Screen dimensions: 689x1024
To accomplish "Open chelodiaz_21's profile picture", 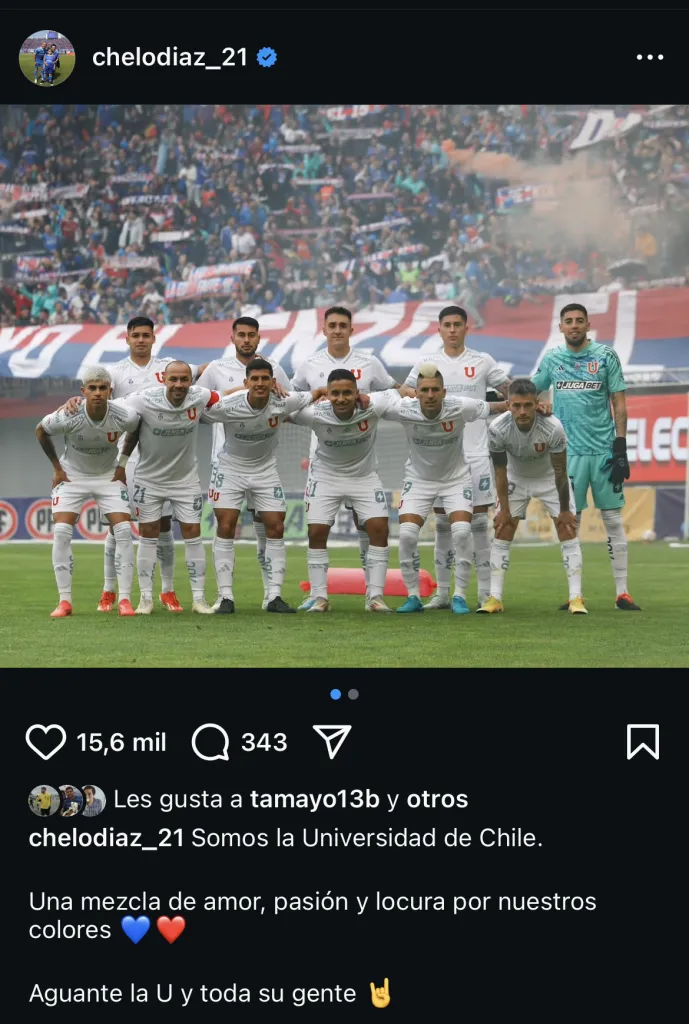I will (x=47, y=58).
